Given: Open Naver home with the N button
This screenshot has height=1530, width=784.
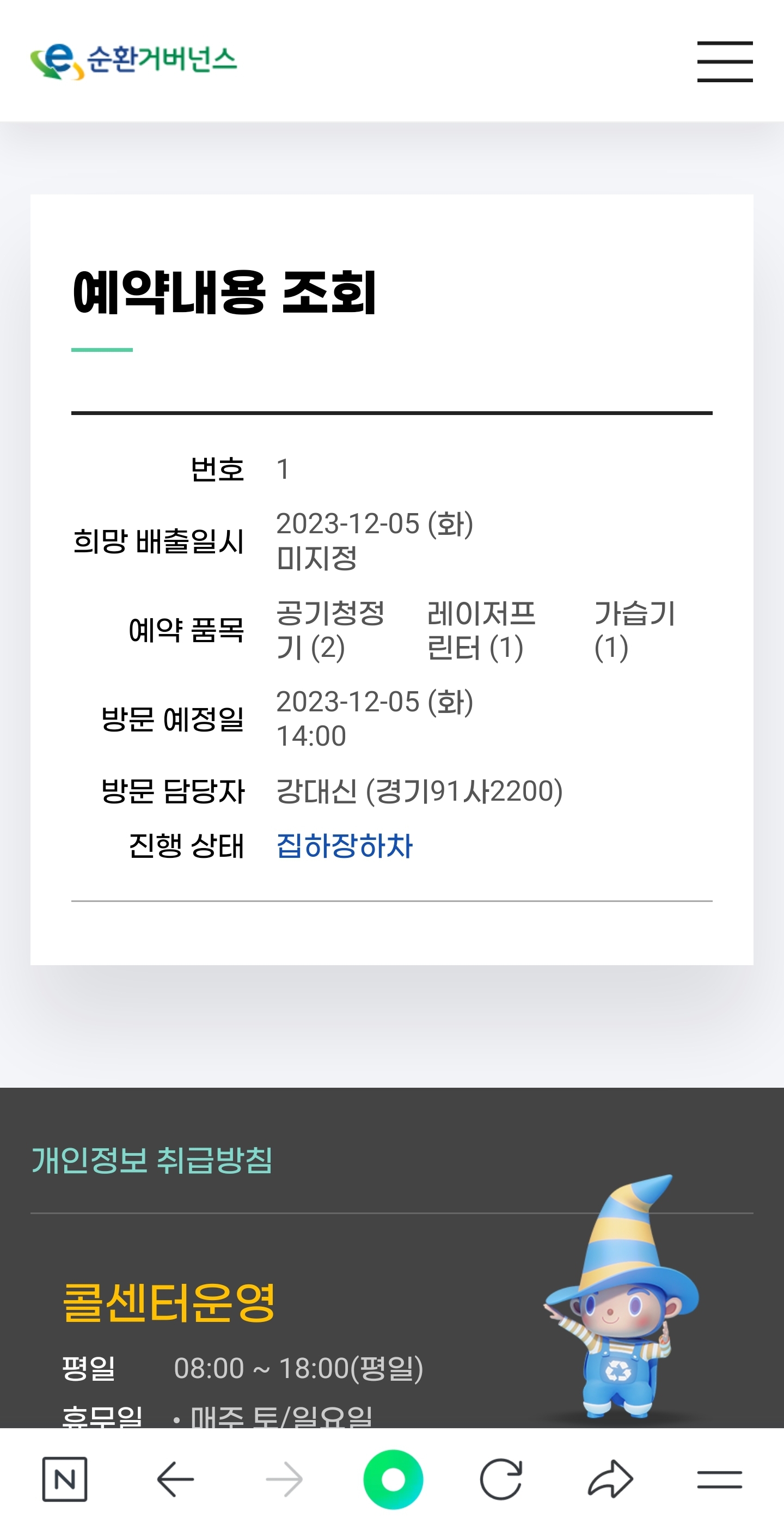Looking at the screenshot, I should coord(65,1478).
